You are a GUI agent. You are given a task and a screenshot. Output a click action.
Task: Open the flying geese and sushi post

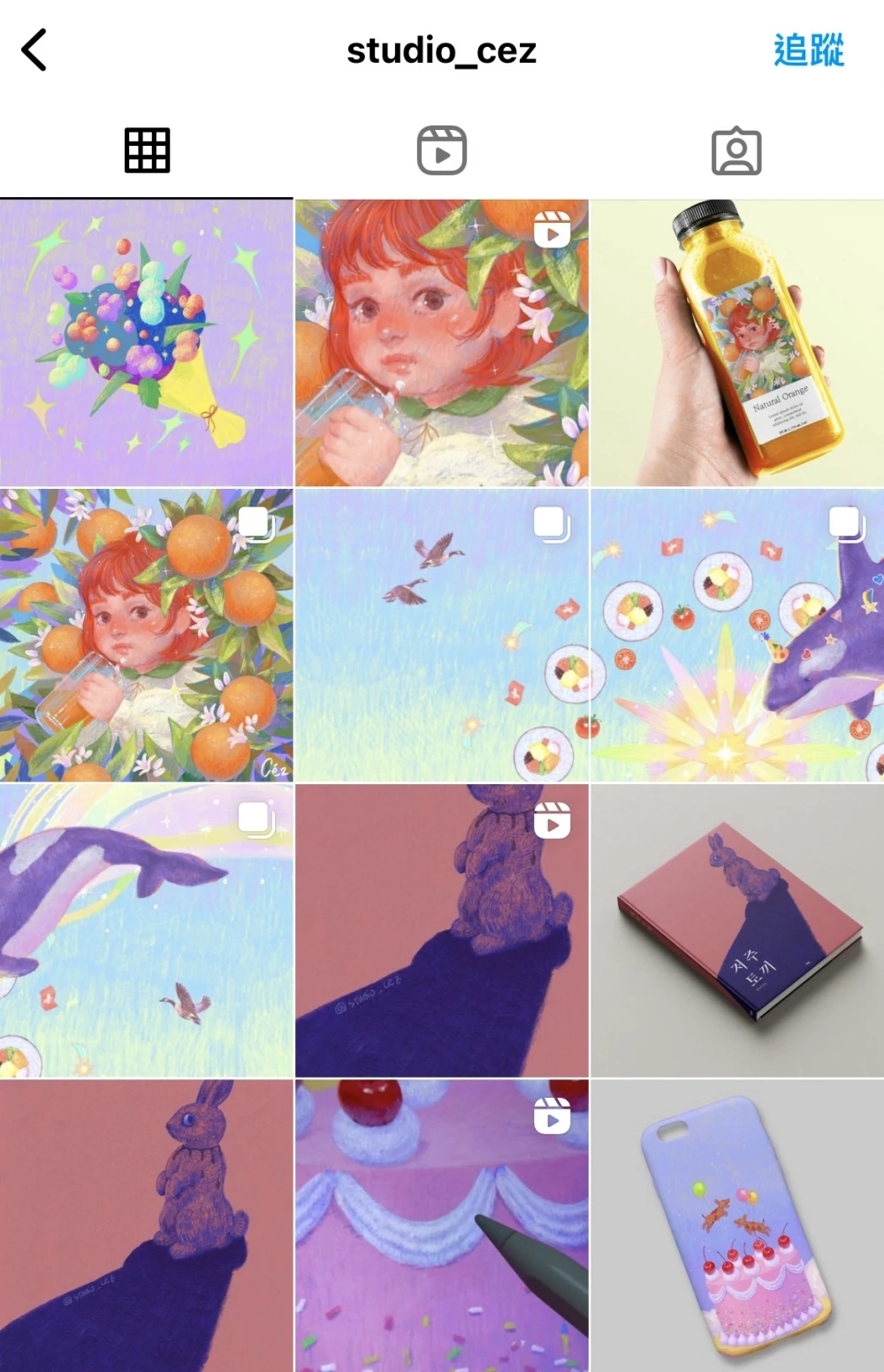(x=441, y=635)
